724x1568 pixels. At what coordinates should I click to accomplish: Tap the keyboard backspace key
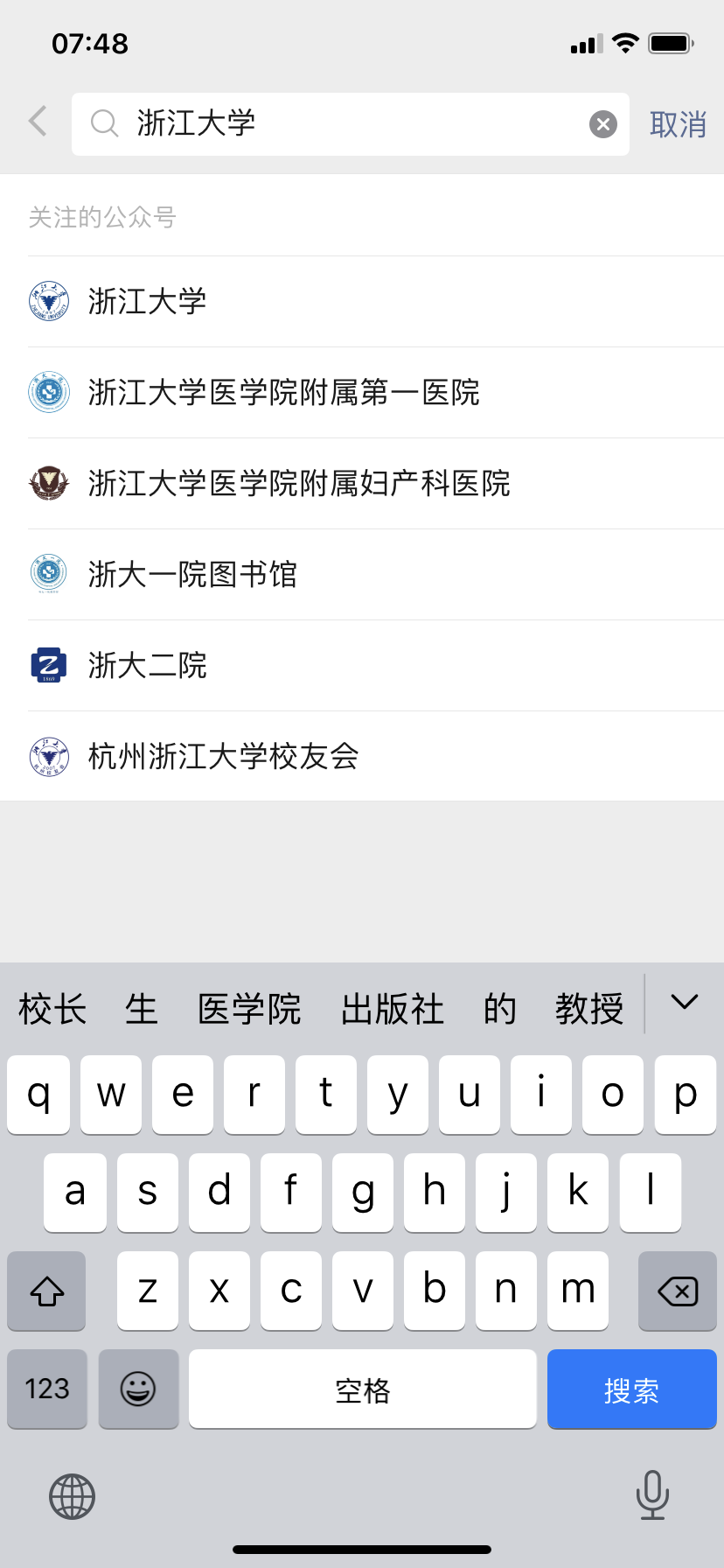pos(677,1291)
